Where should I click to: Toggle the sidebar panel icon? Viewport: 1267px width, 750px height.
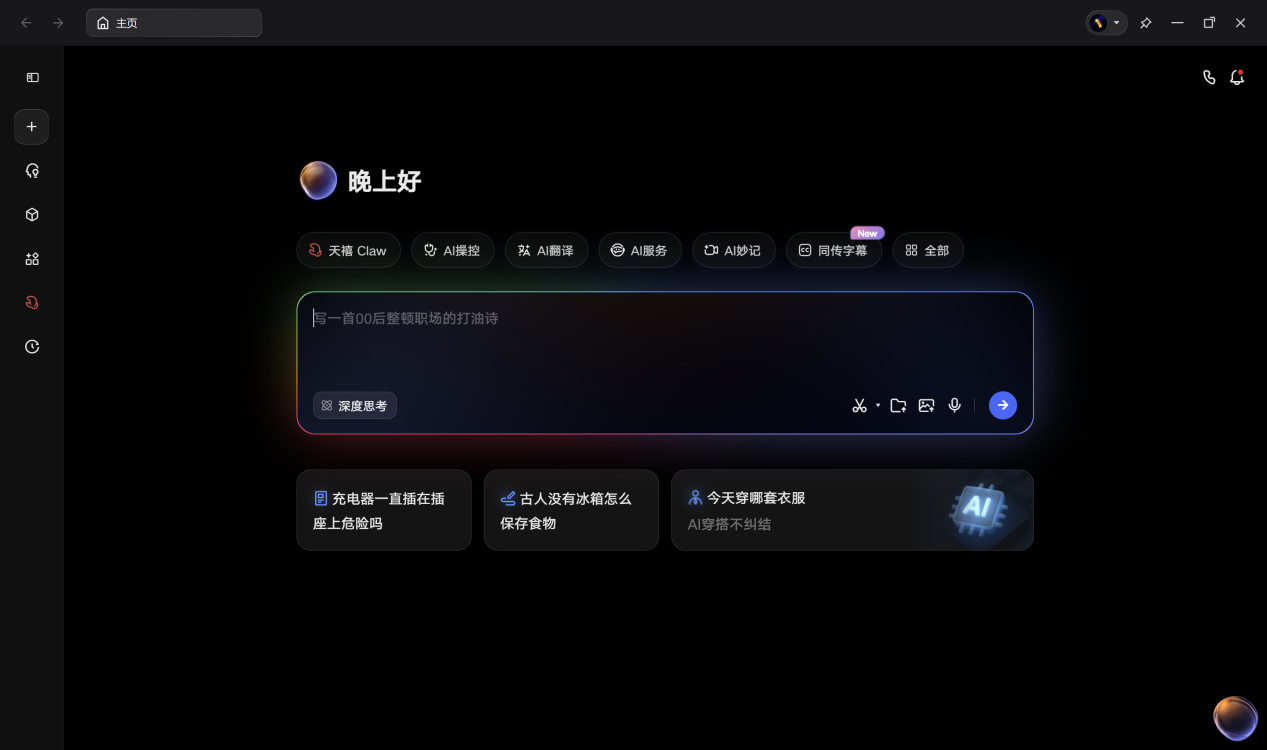pyautogui.click(x=32, y=77)
